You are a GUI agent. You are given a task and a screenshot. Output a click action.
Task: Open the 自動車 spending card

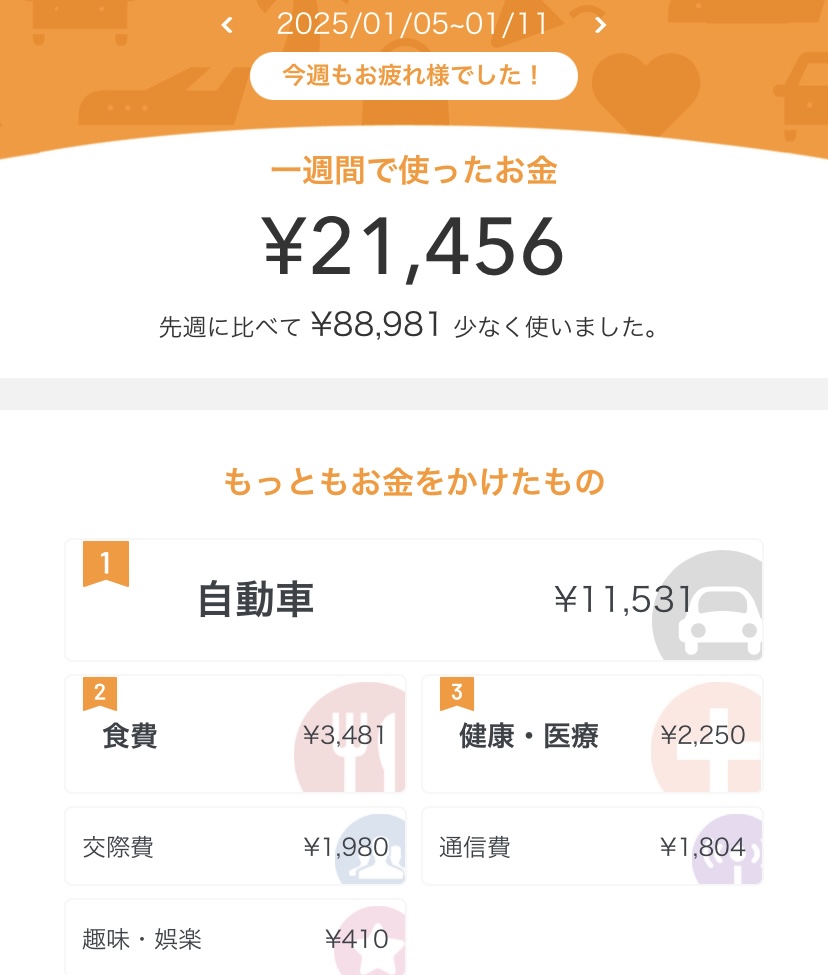[413, 600]
